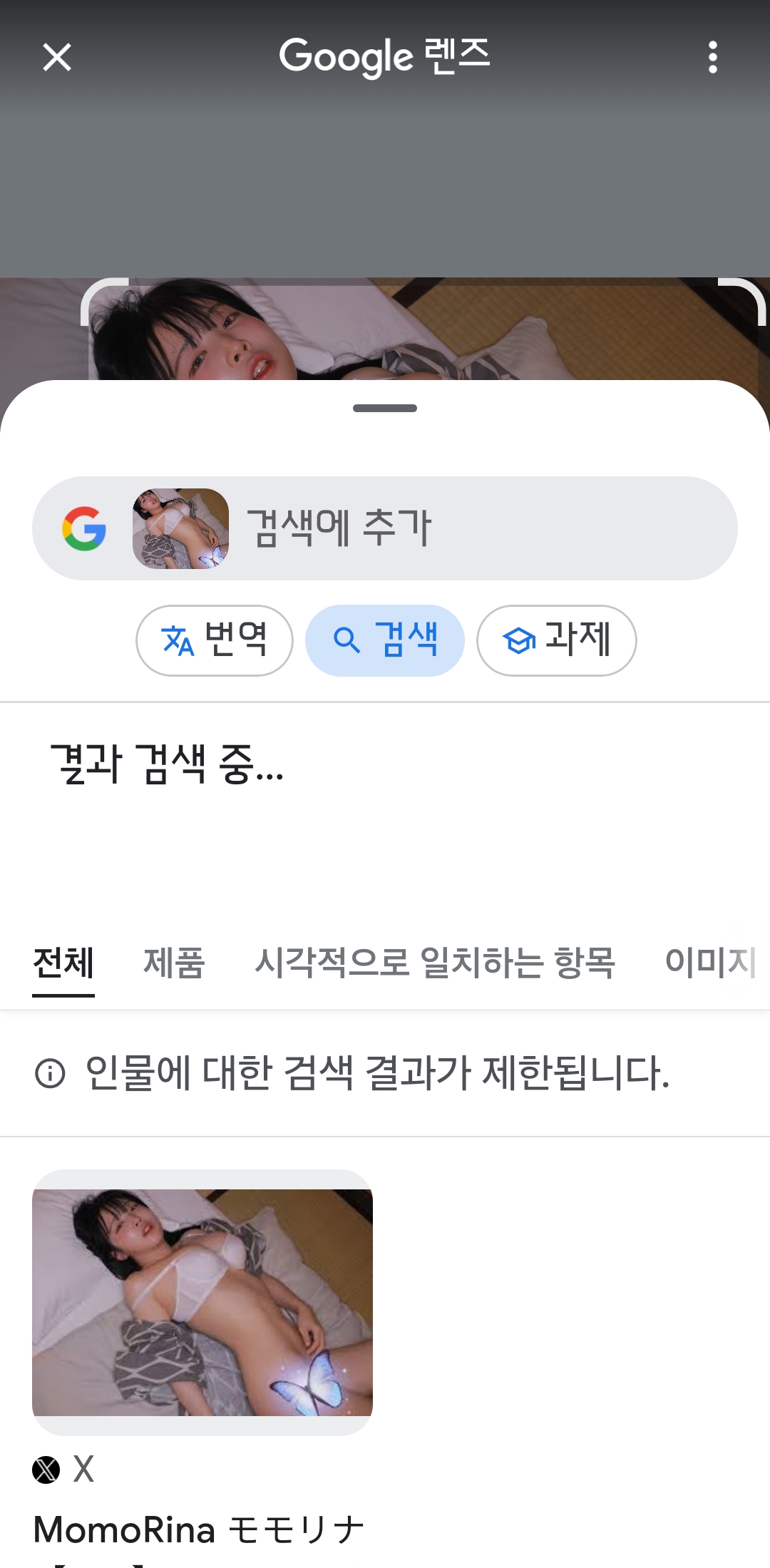Tap the 검색에 추가 search field
770x1568 pixels.
(385, 528)
